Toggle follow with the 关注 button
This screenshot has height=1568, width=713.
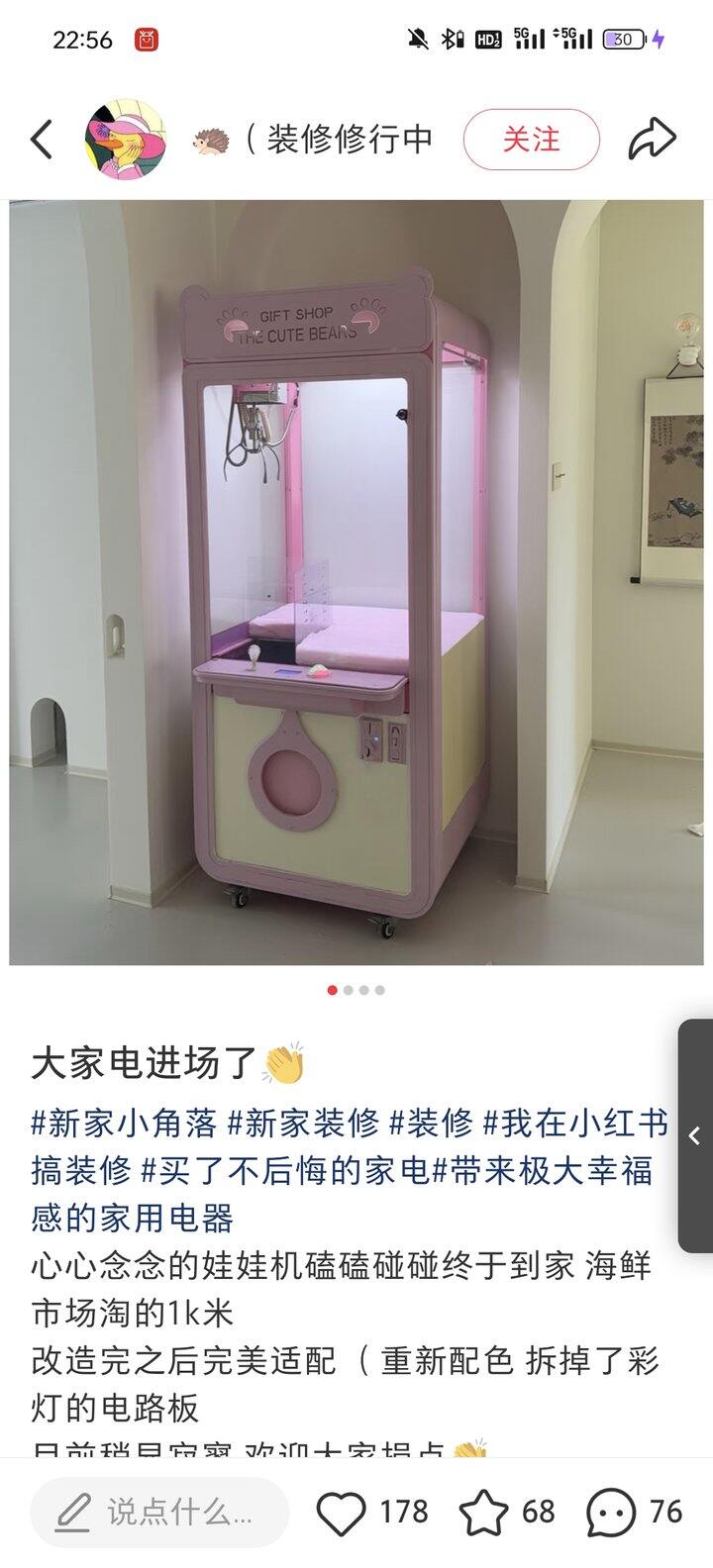[x=532, y=139]
